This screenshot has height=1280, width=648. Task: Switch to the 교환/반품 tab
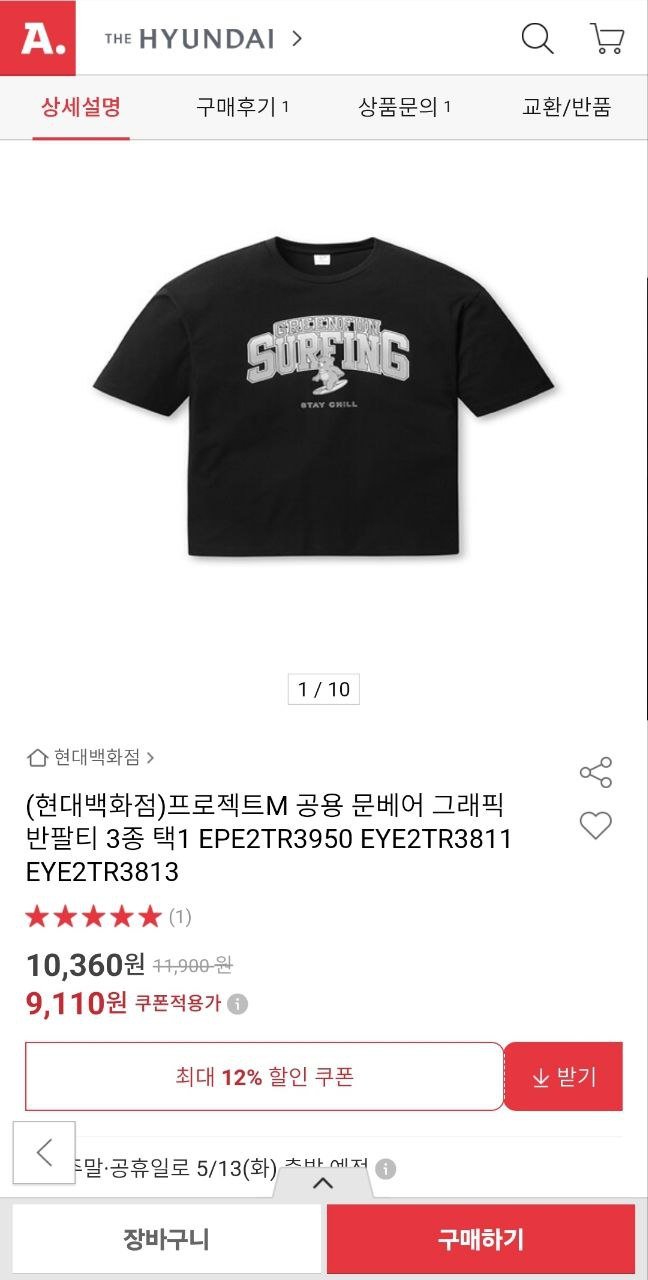click(566, 107)
